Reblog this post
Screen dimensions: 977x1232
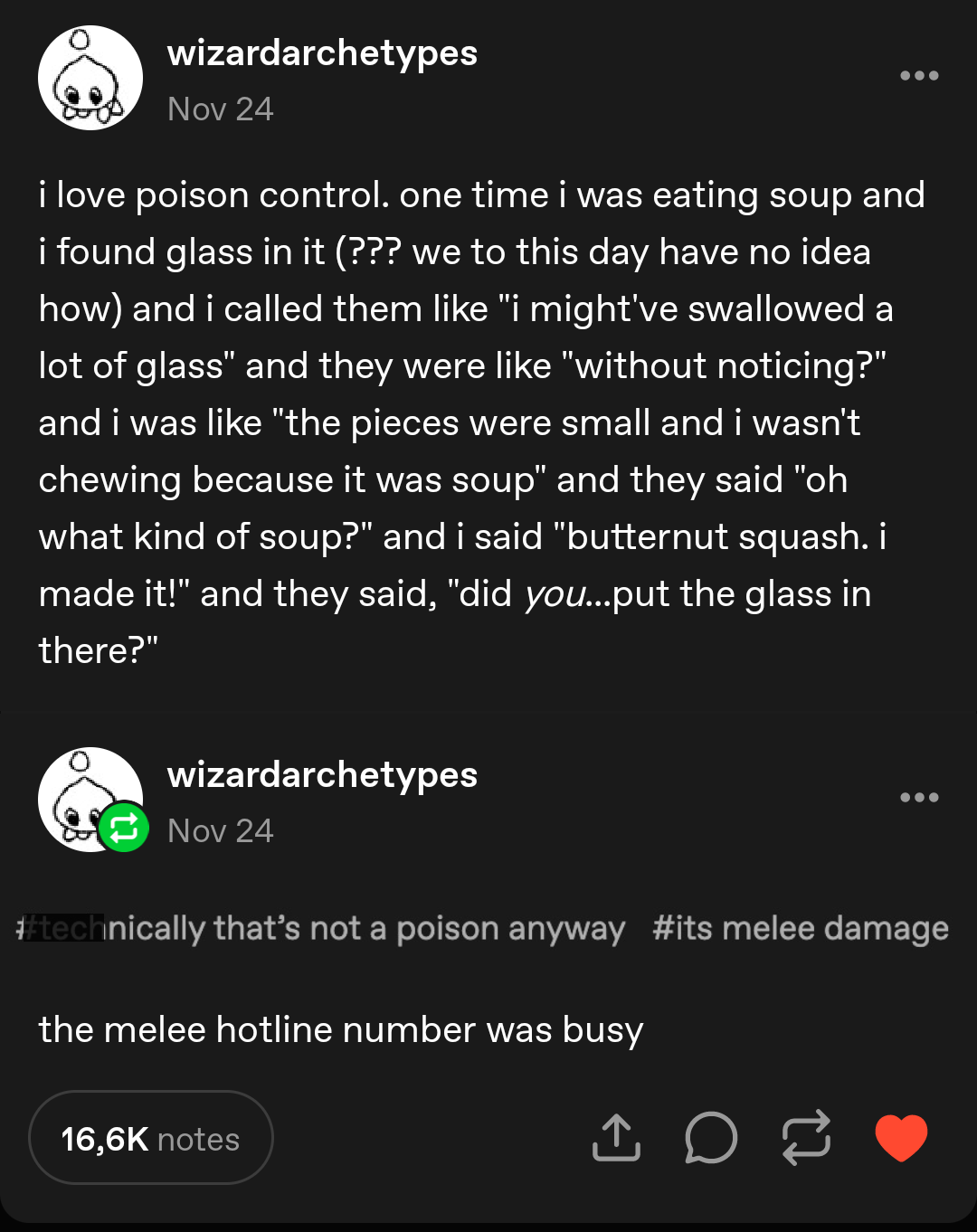[806, 1137]
